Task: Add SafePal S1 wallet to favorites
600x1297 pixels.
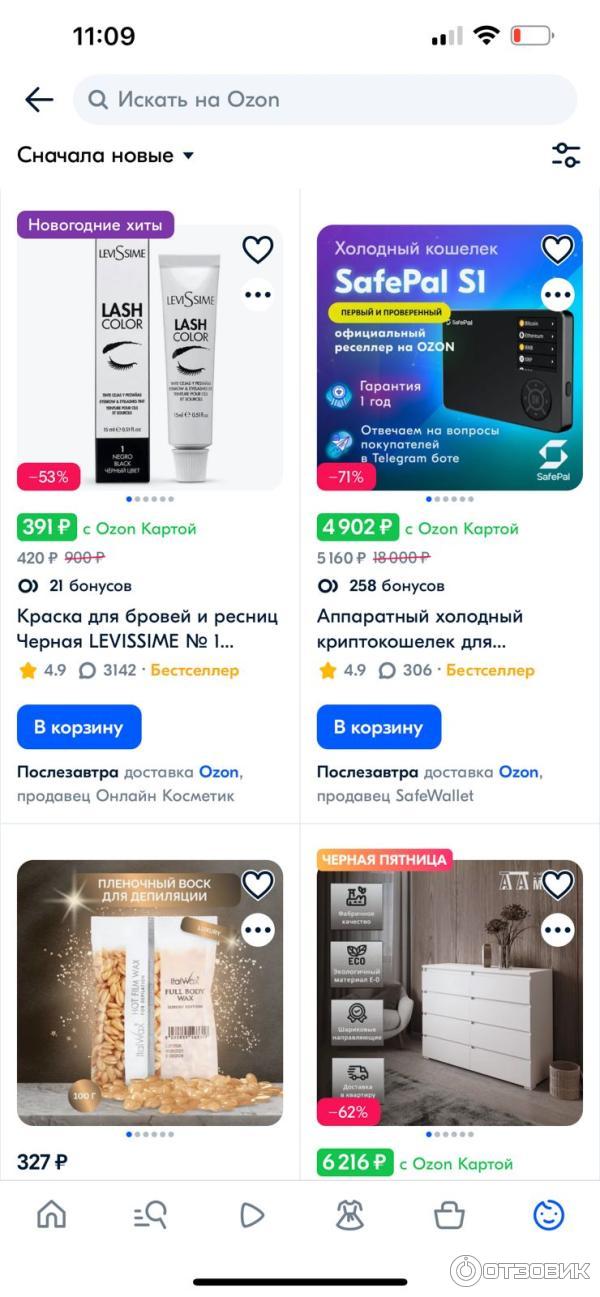Action: click(x=557, y=249)
